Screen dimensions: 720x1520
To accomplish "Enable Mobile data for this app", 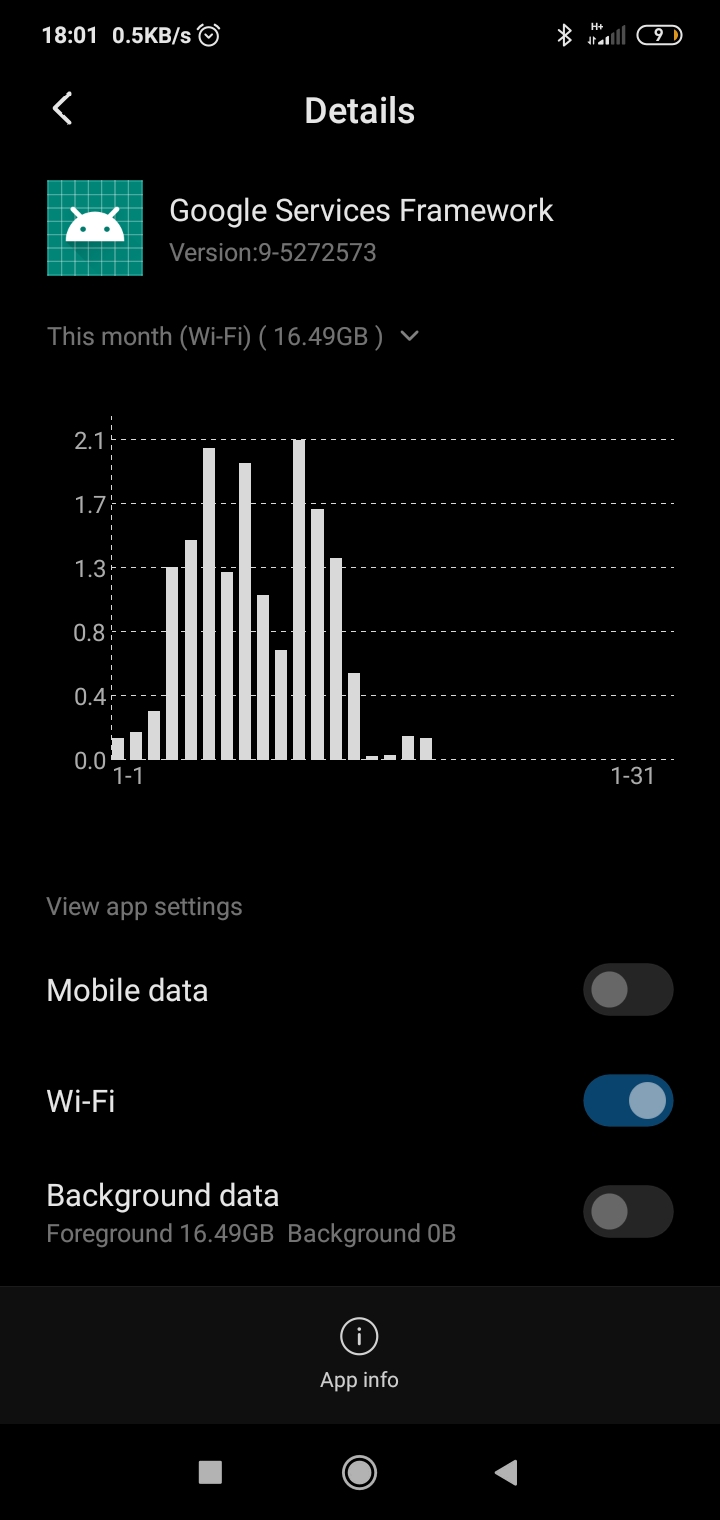I will point(627,990).
